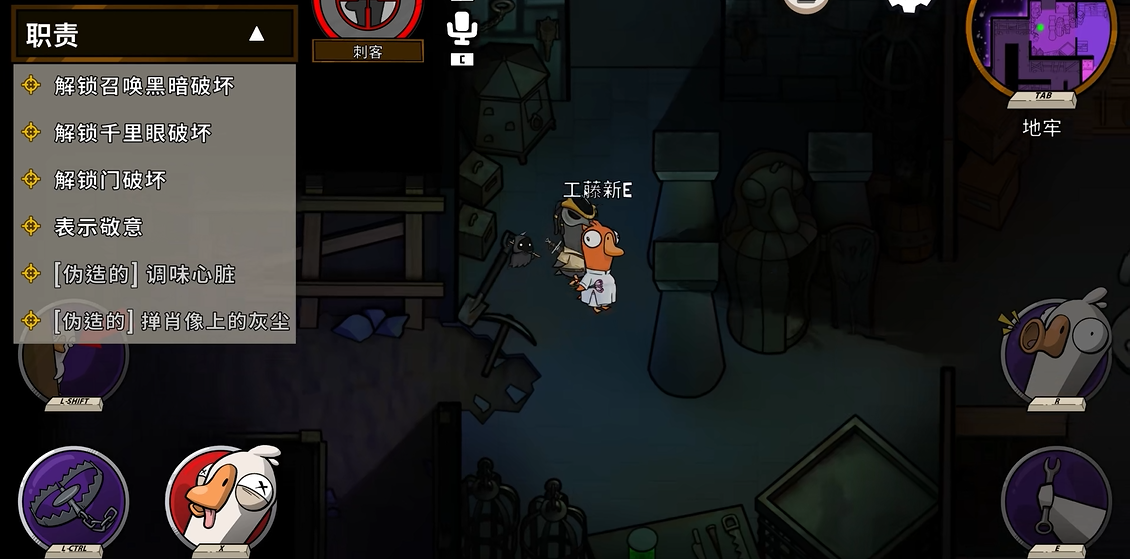Select task 表示敬意
The image size is (1130, 559).
pos(99,227)
